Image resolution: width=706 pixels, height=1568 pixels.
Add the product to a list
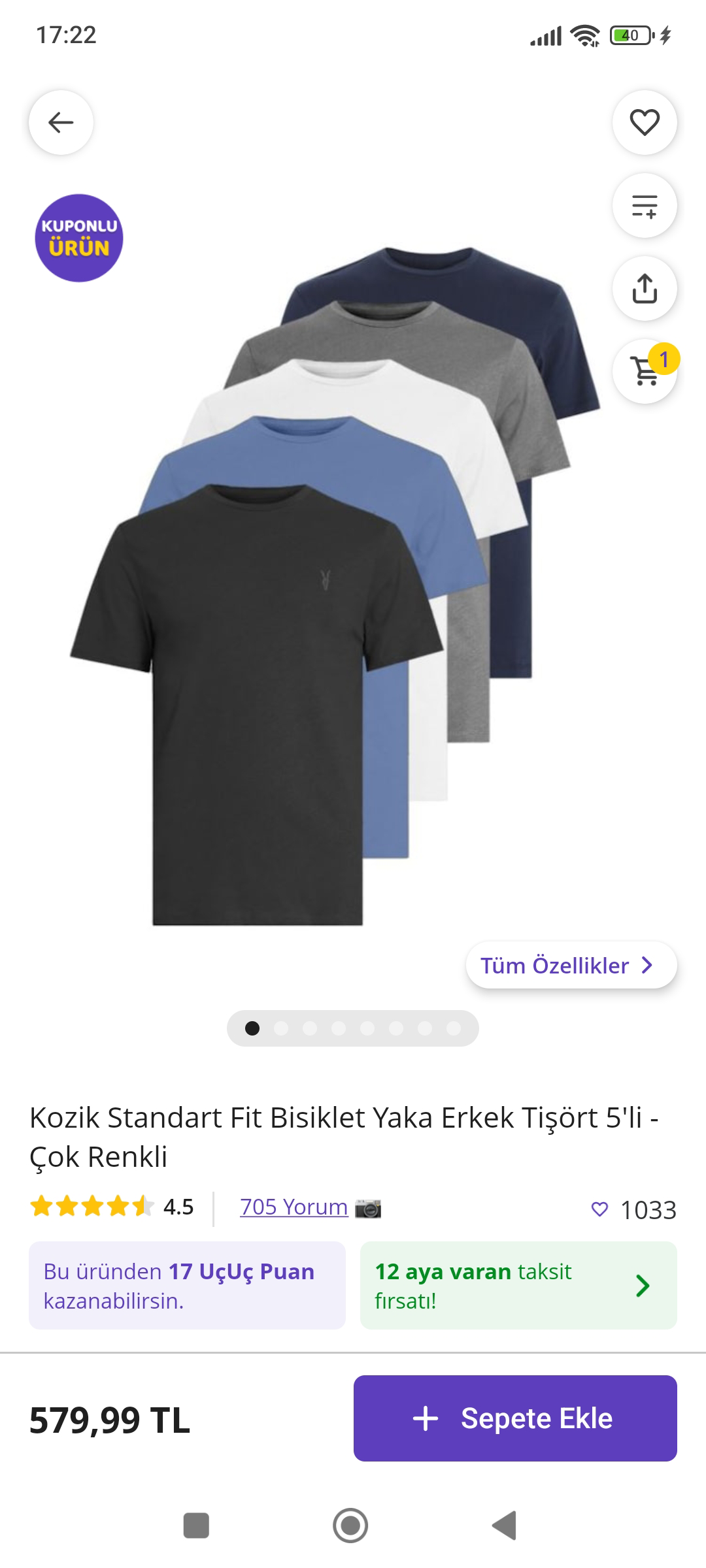point(644,206)
